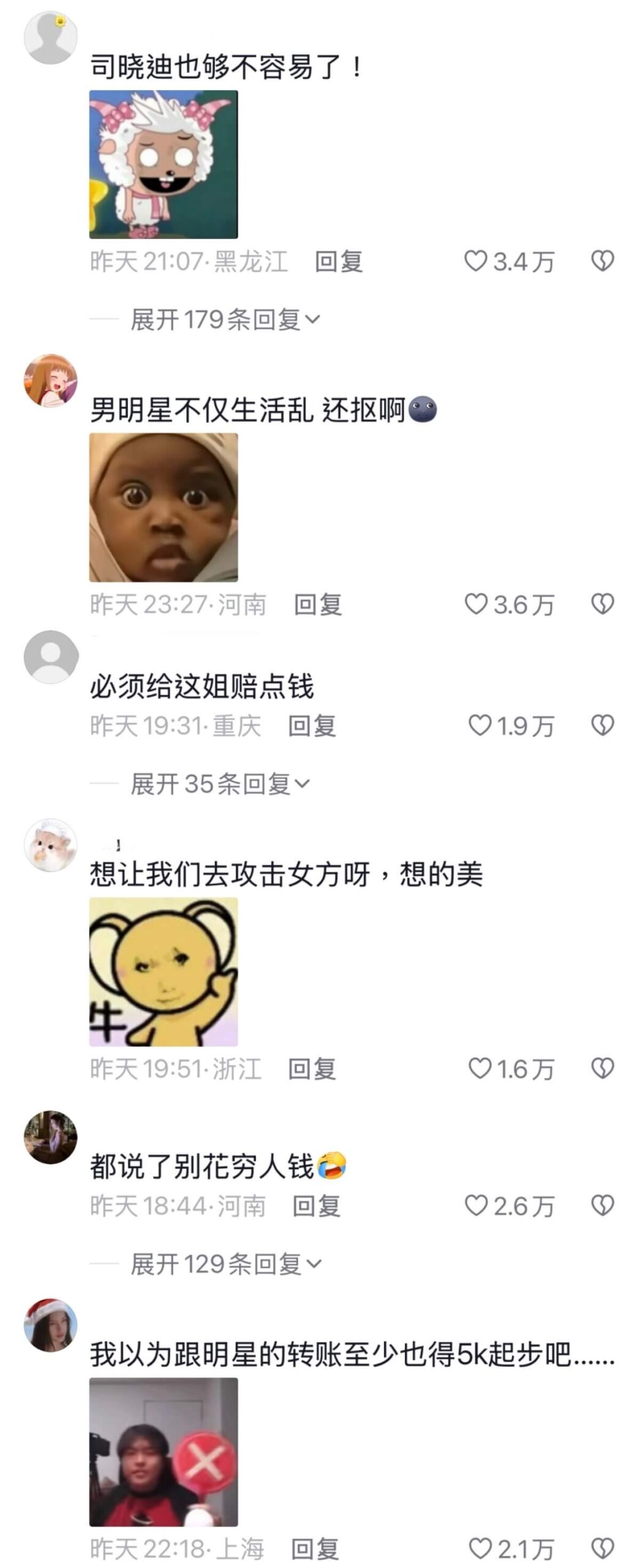The height and width of the screenshot is (1568, 640).
Task: Dislike the comment posted at 18:44
Action: click(x=602, y=1206)
